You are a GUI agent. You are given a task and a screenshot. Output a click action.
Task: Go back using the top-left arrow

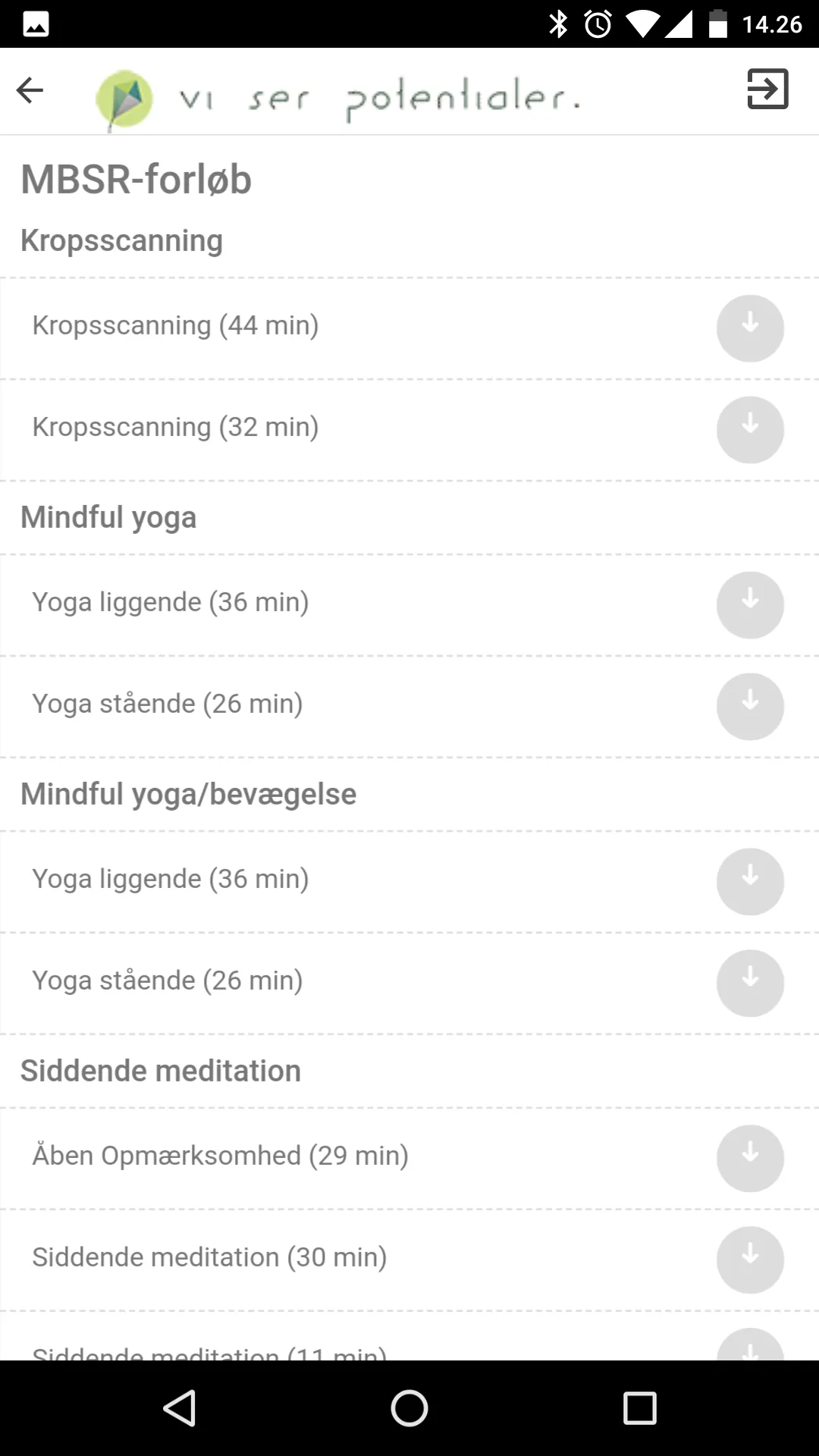click(x=30, y=90)
